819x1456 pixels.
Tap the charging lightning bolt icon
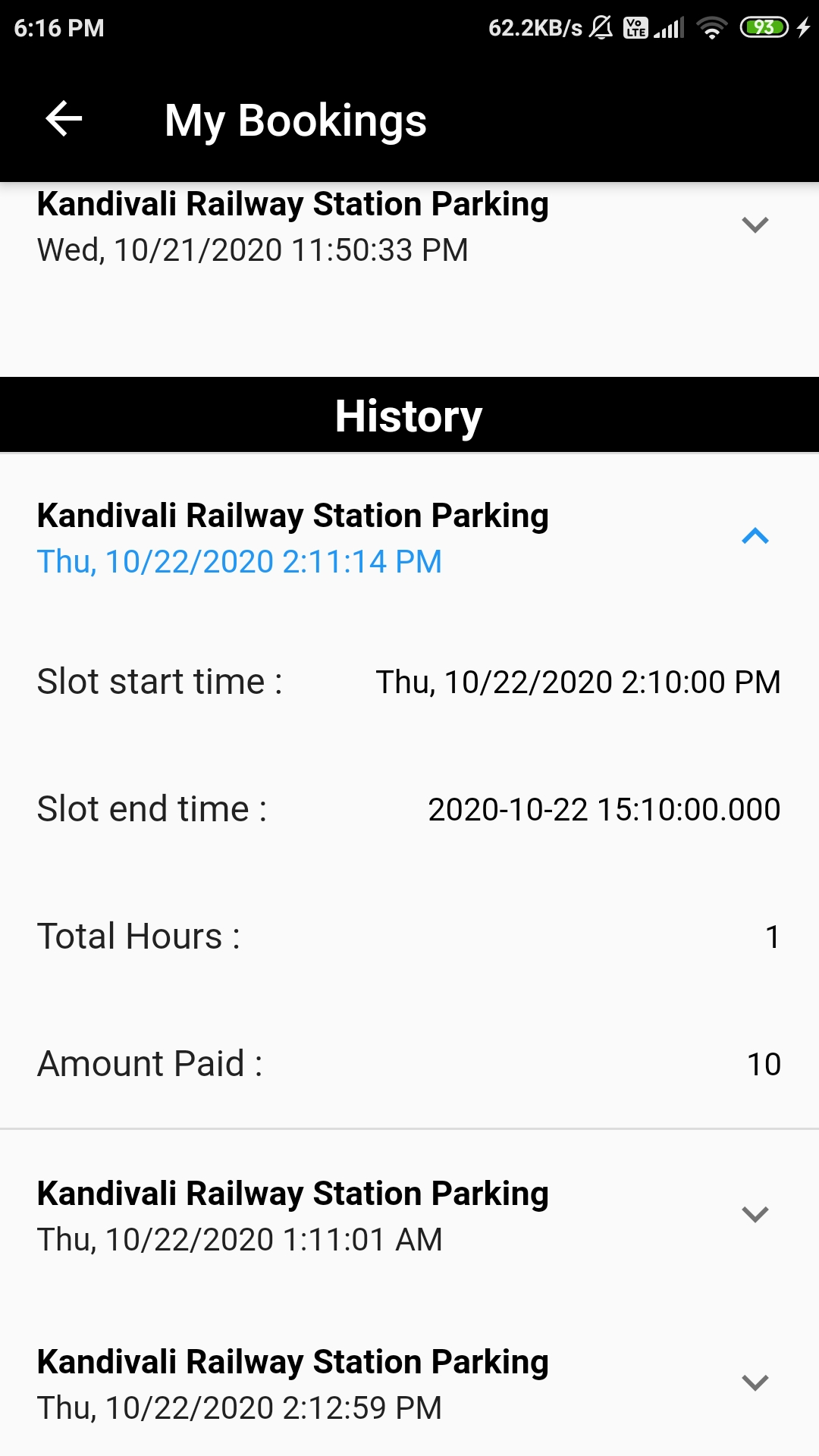coord(802,25)
